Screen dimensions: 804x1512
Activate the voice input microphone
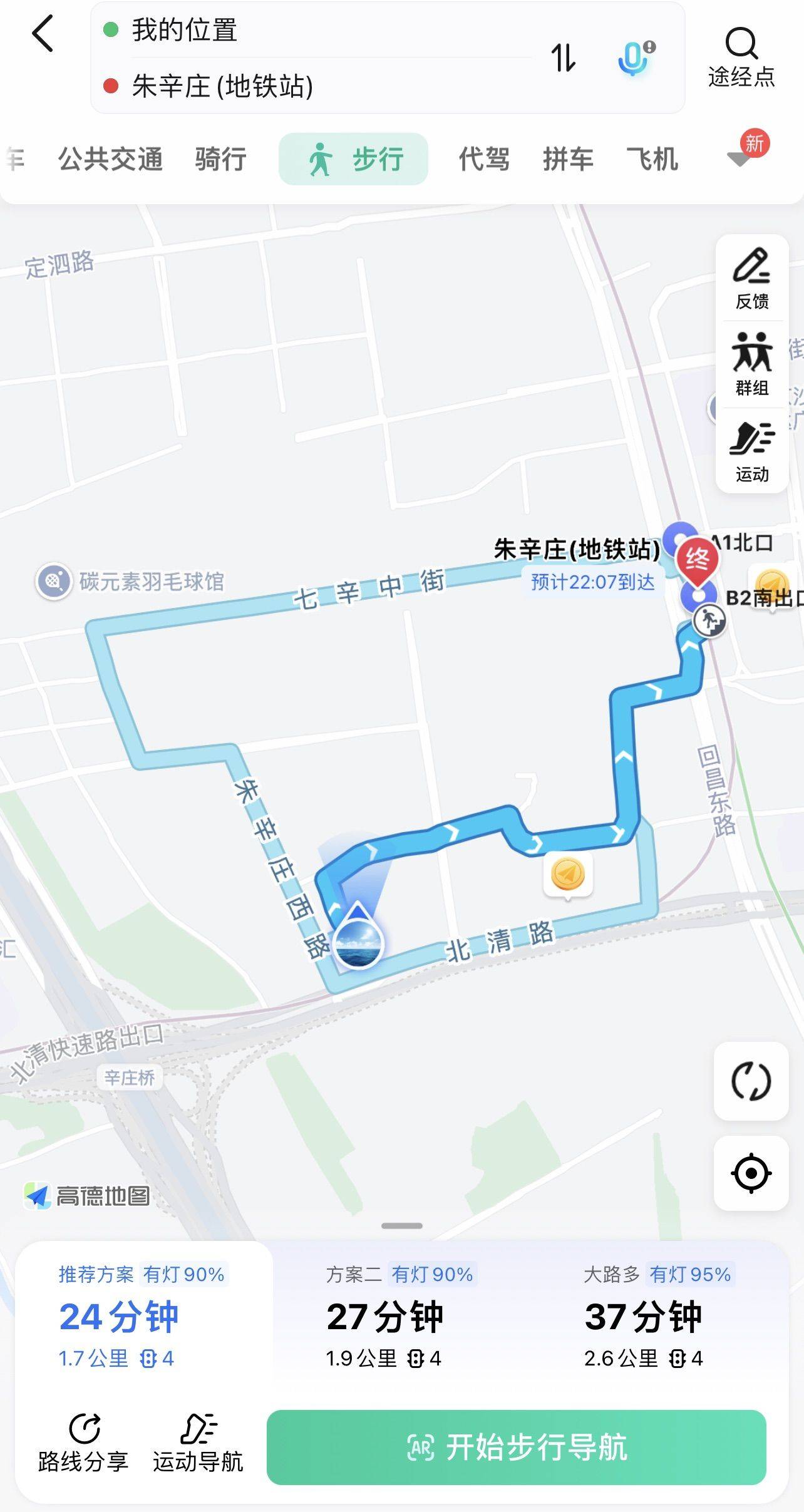coord(635,58)
